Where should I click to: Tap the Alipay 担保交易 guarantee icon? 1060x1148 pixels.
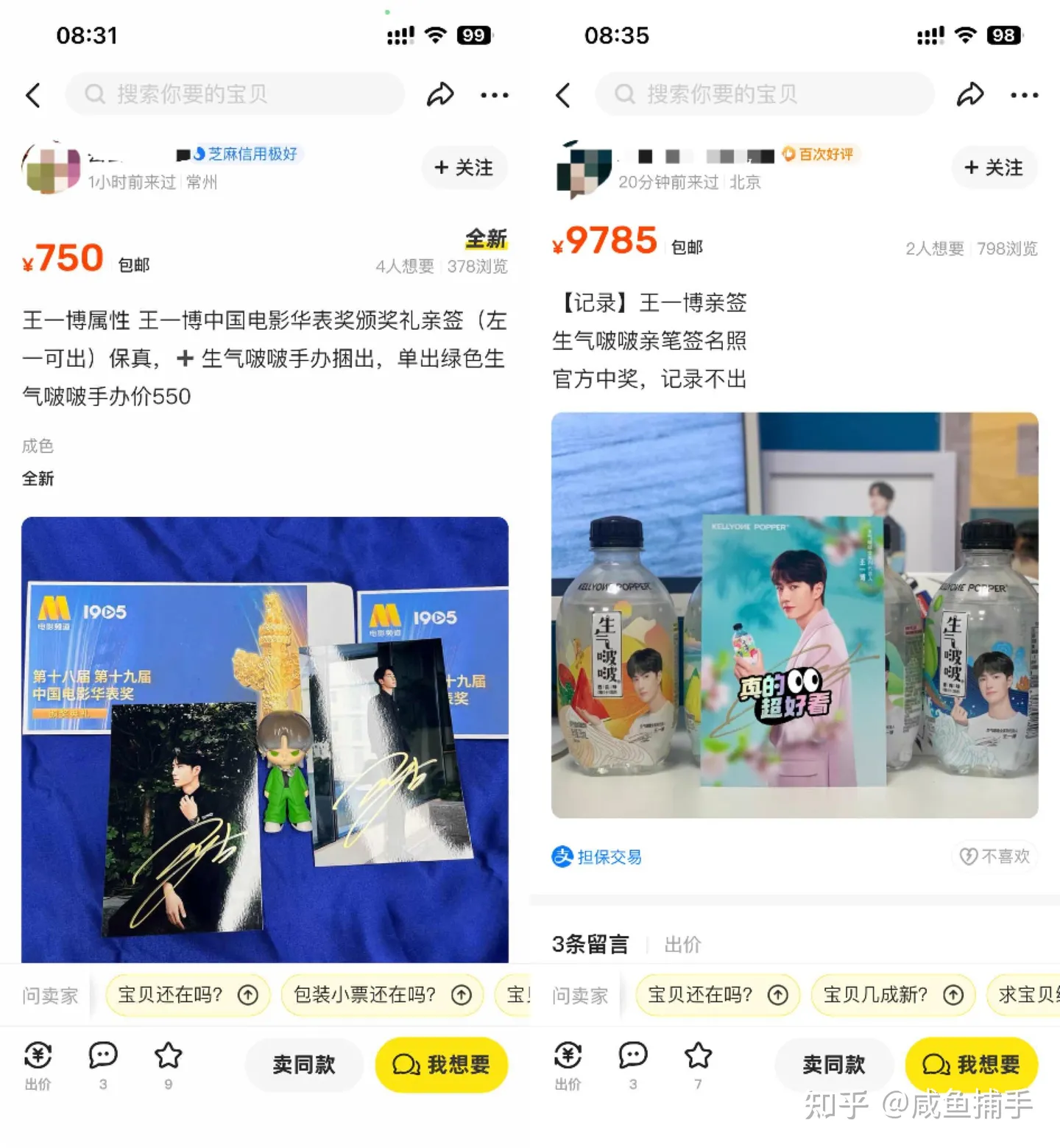click(562, 857)
